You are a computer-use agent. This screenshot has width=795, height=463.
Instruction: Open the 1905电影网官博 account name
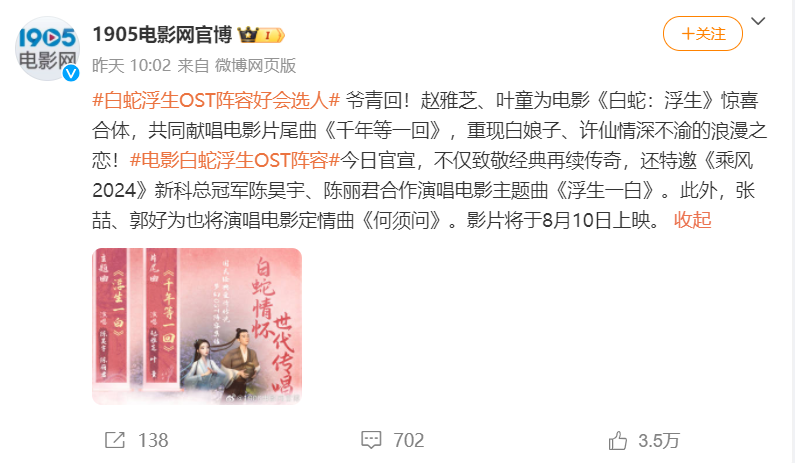(161, 34)
